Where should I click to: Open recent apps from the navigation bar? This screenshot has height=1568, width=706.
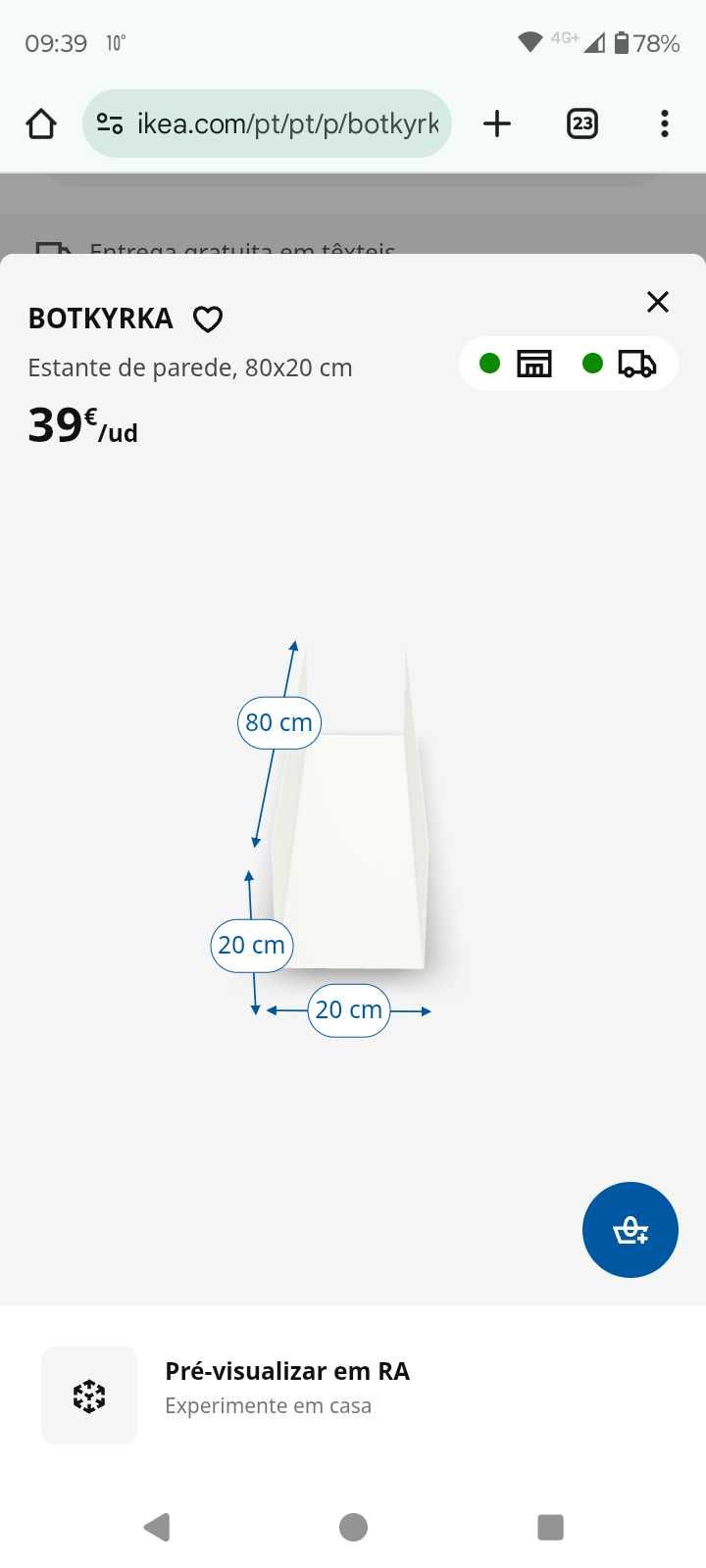point(550,1526)
